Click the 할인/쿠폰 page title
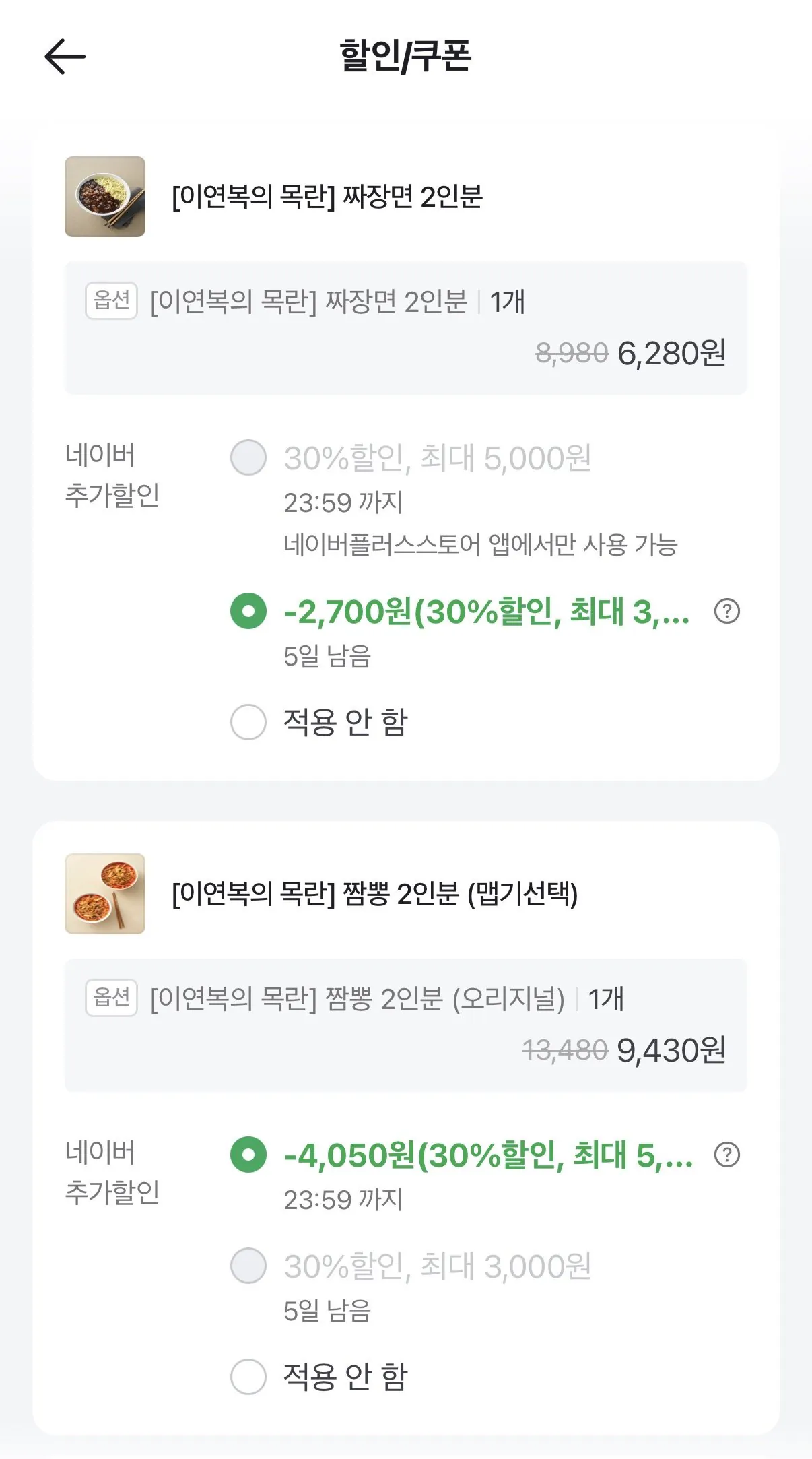The height and width of the screenshot is (1459, 812). 406,57
